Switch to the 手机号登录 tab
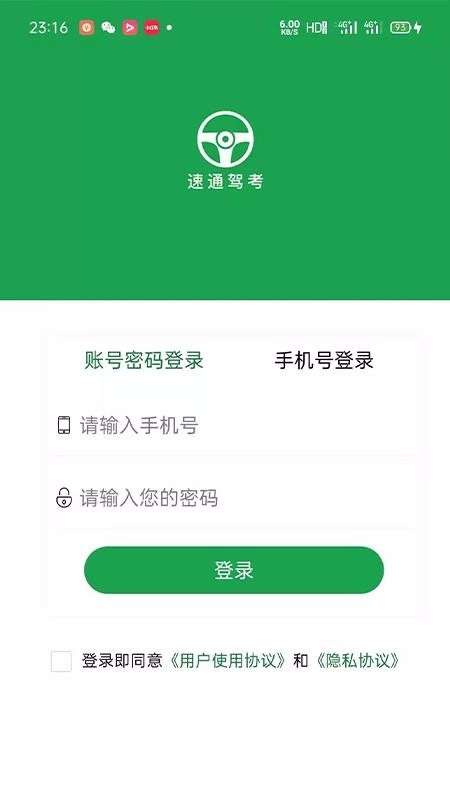The width and height of the screenshot is (450, 800). (x=324, y=361)
